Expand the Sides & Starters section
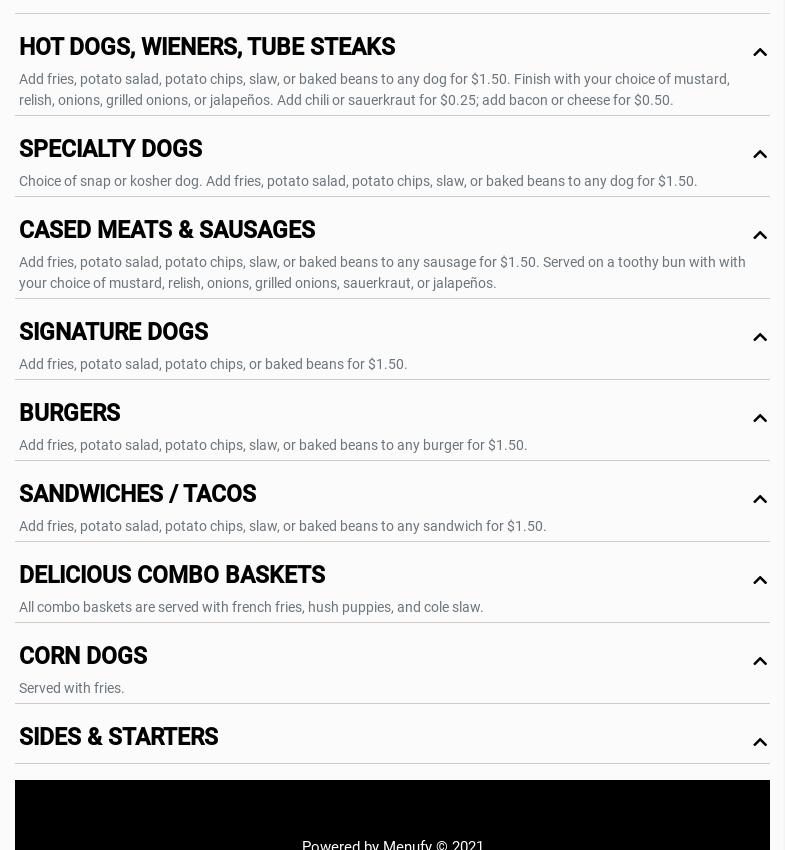Screen dimensions: 785x850 [759, 742]
